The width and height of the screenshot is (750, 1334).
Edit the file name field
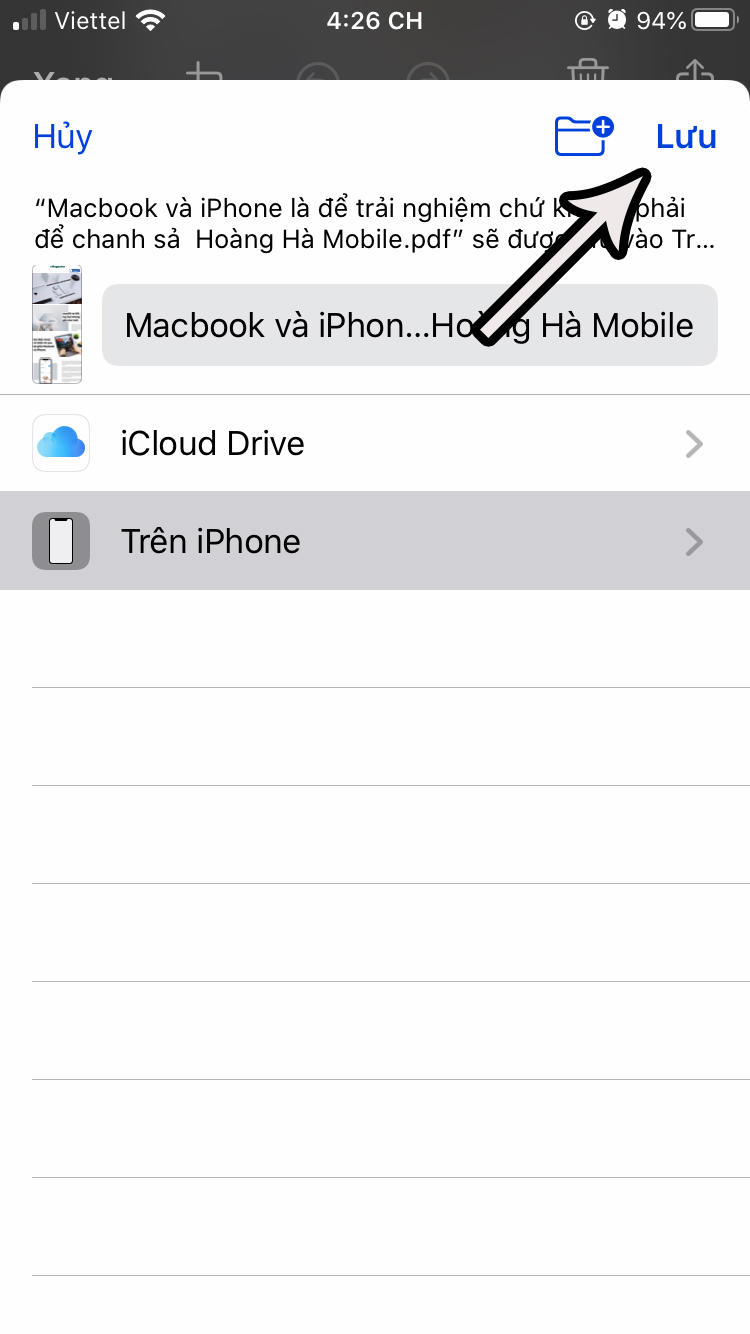(409, 325)
